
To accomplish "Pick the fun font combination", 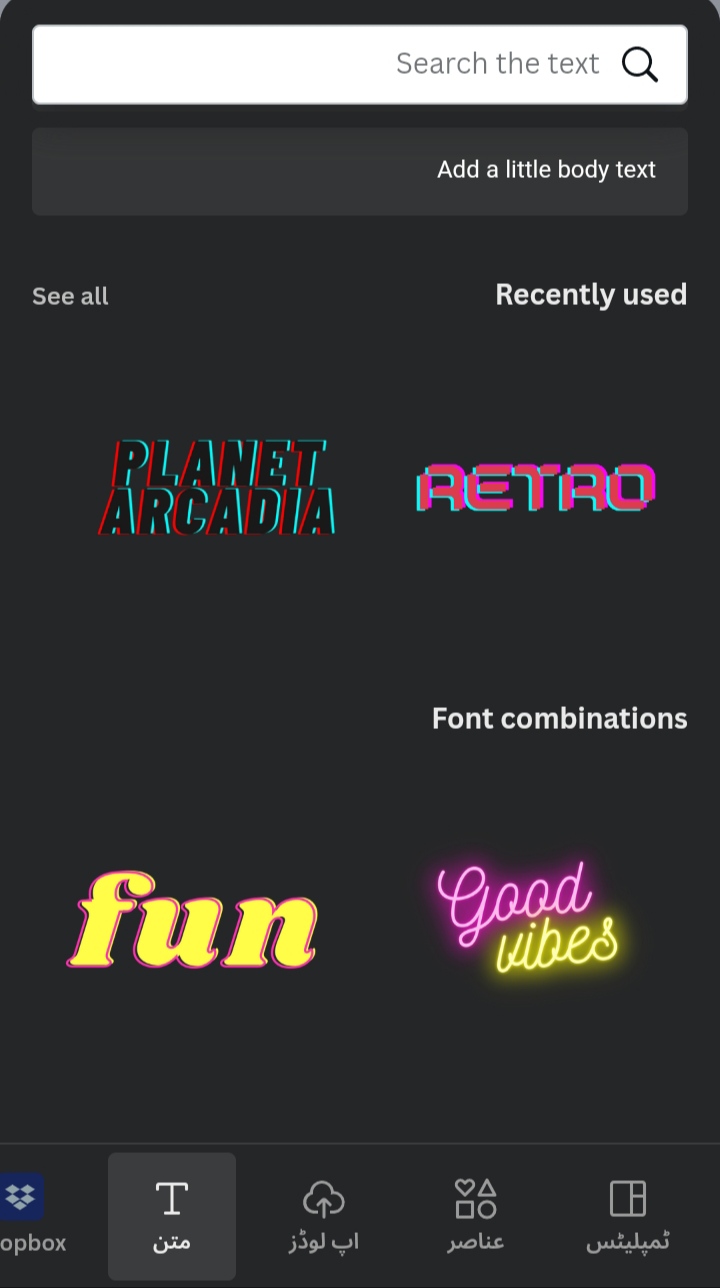I will point(193,921).
